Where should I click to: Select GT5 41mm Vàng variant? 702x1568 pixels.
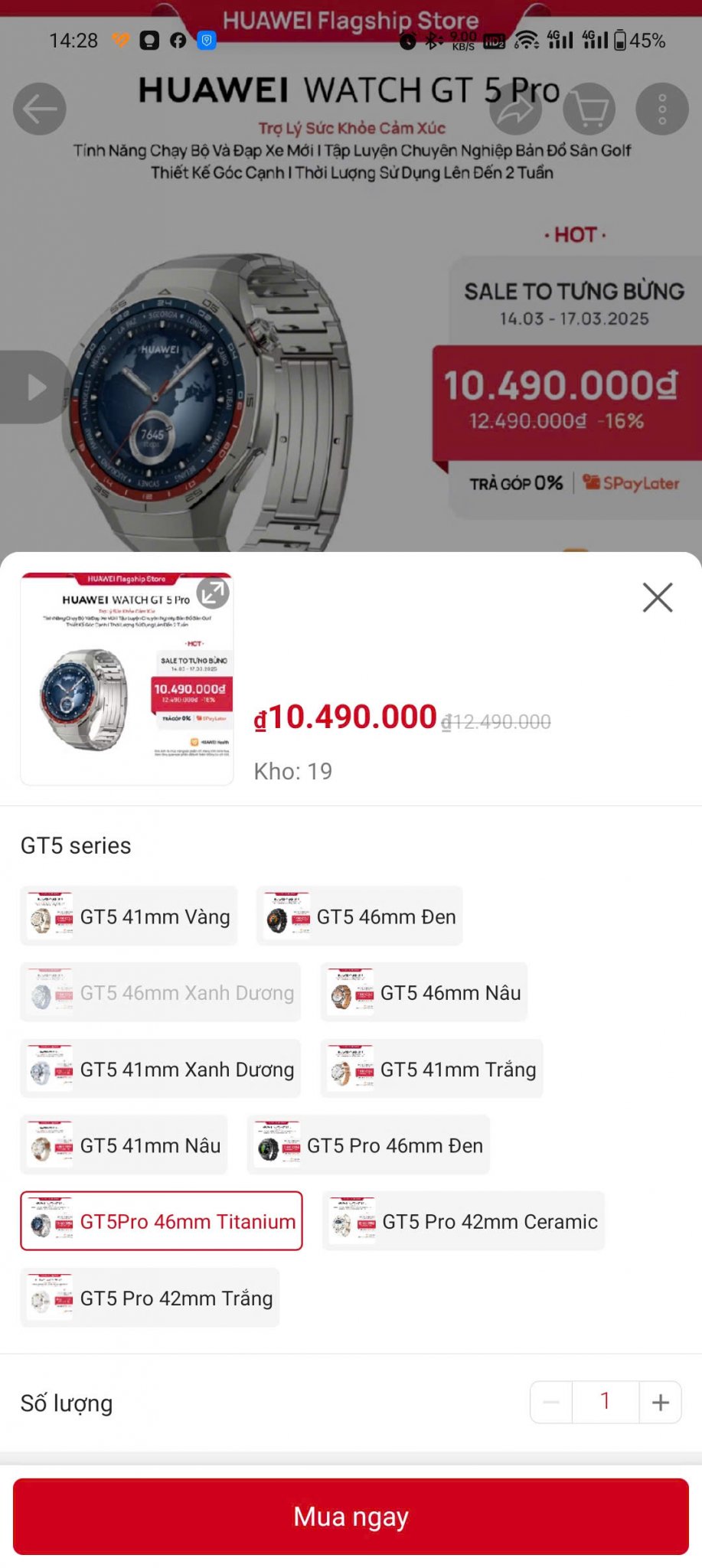coord(129,916)
